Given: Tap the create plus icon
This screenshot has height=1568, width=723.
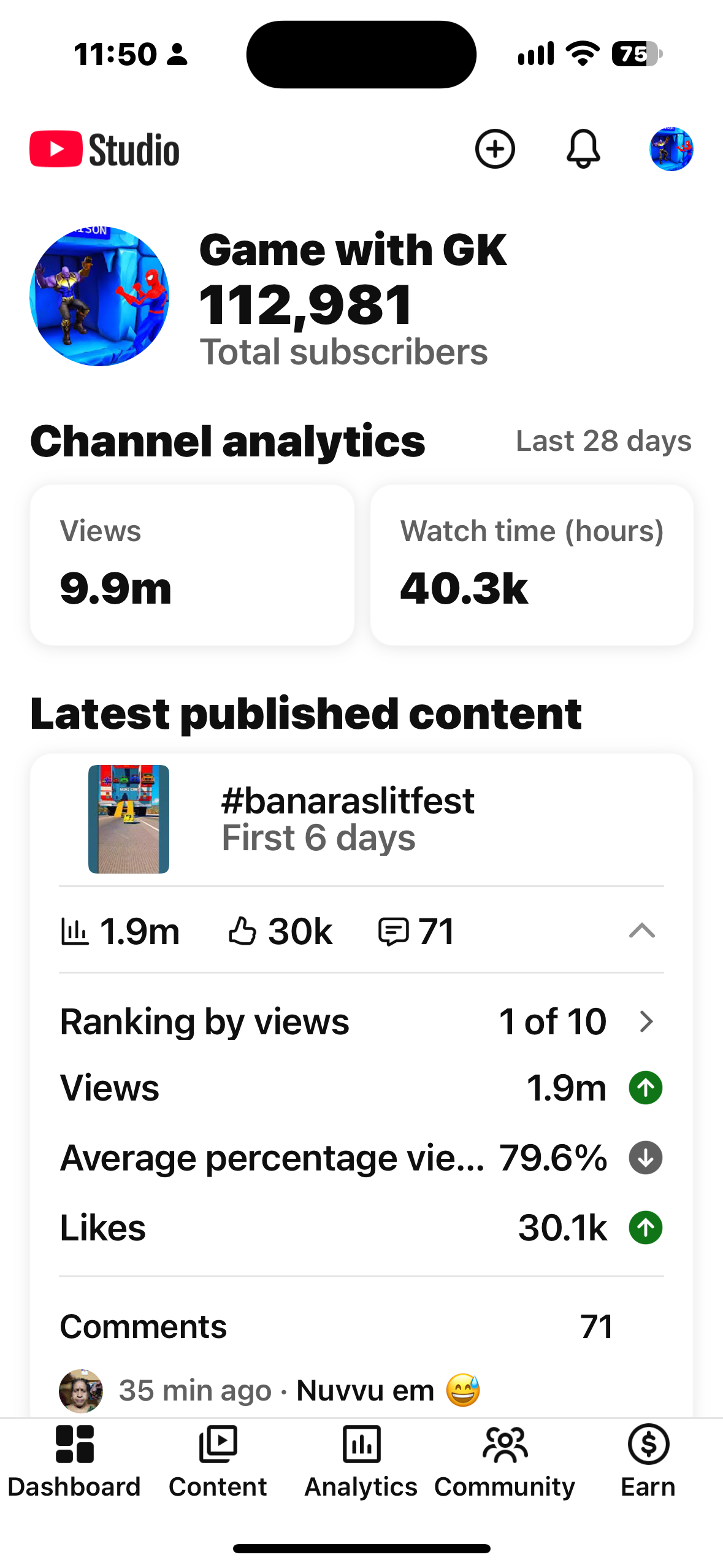Looking at the screenshot, I should [x=494, y=149].
